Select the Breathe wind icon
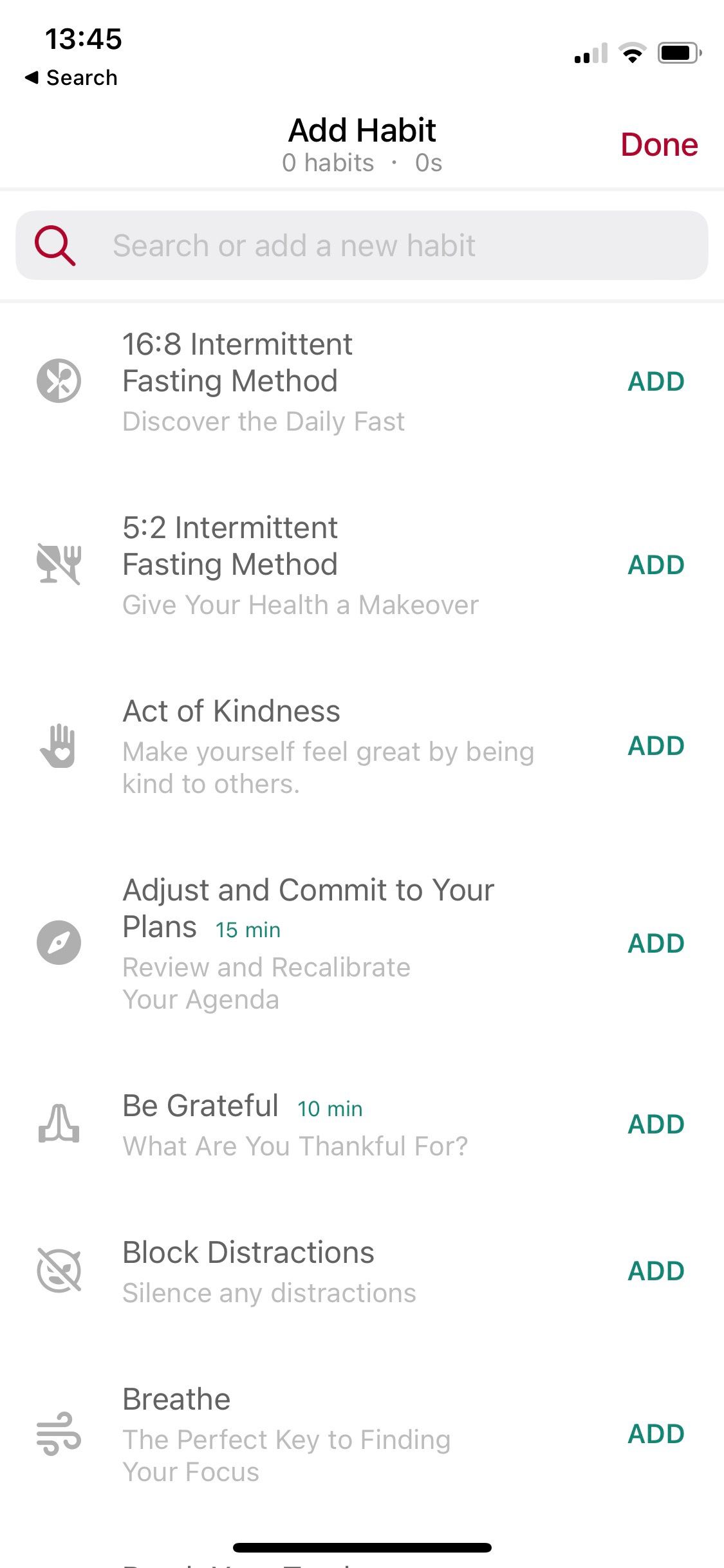 coord(59,1434)
